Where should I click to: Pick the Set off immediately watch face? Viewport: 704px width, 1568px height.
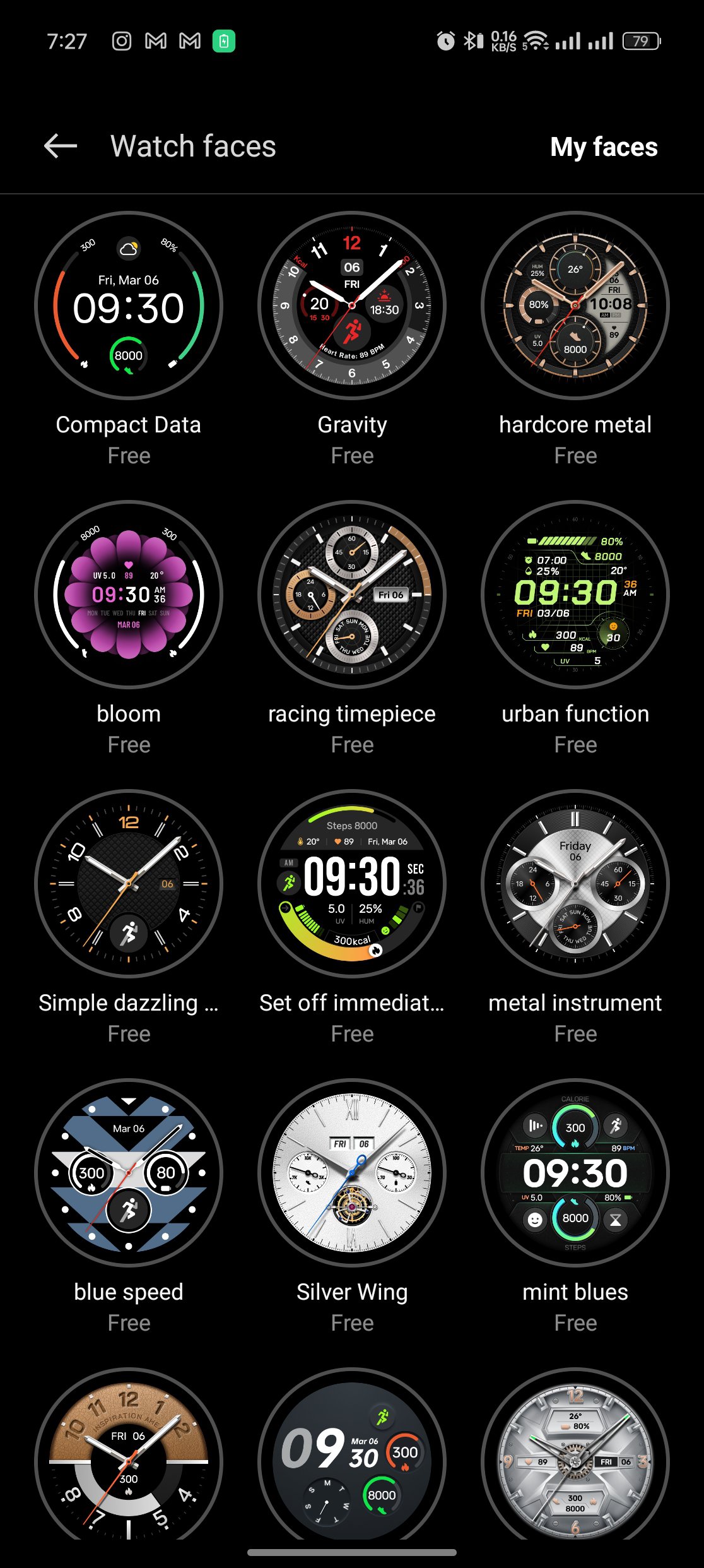pyautogui.click(x=352, y=884)
